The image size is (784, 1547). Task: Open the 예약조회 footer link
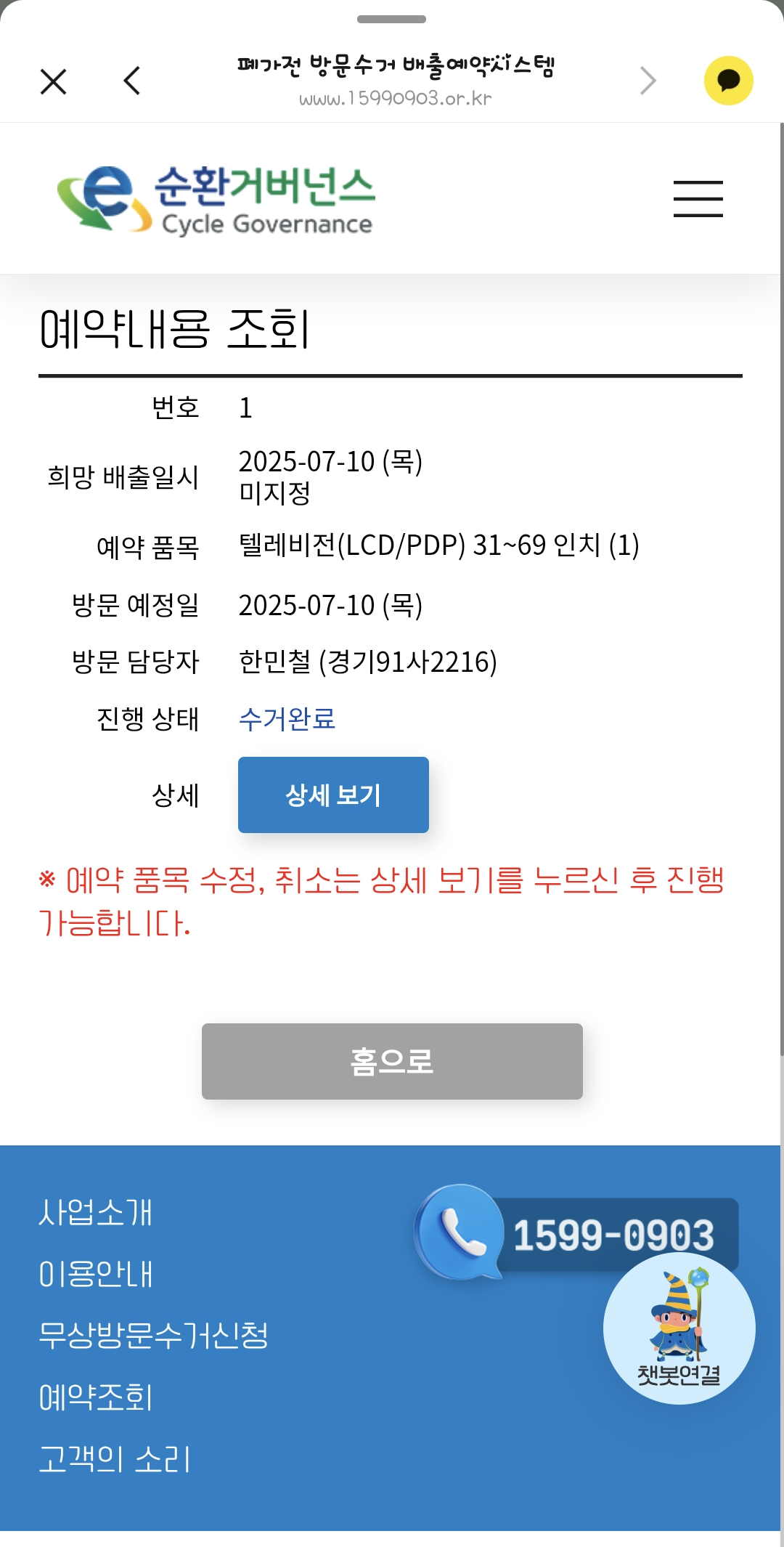[96, 1397]
